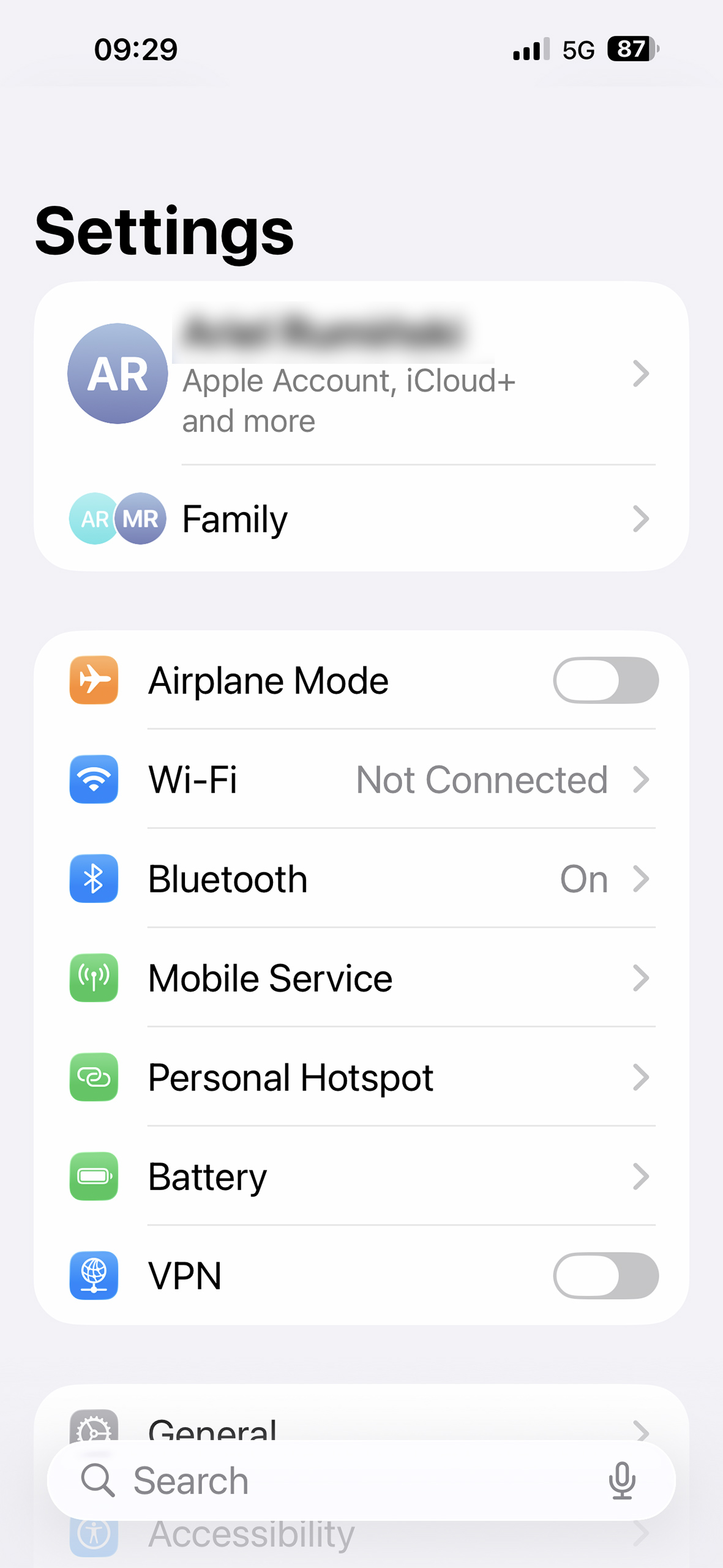Enable the VPN switch
The width and height of the screenshot is (723, 1568).
pos(605,1276)
